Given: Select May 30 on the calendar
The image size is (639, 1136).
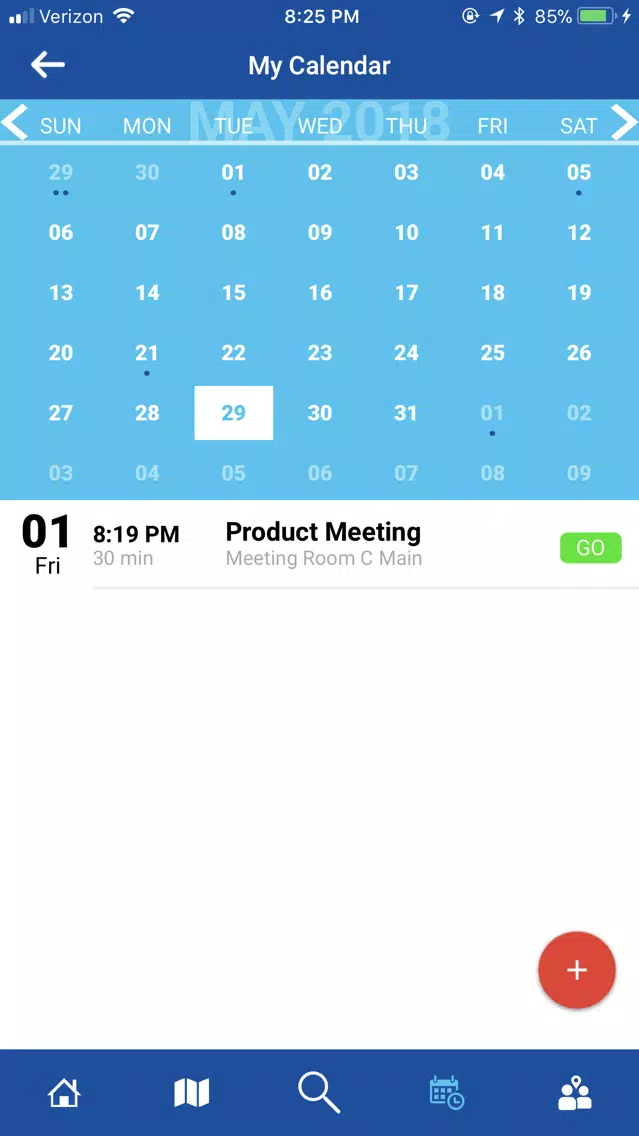Looking at the screenshot, I should (320, 413).
